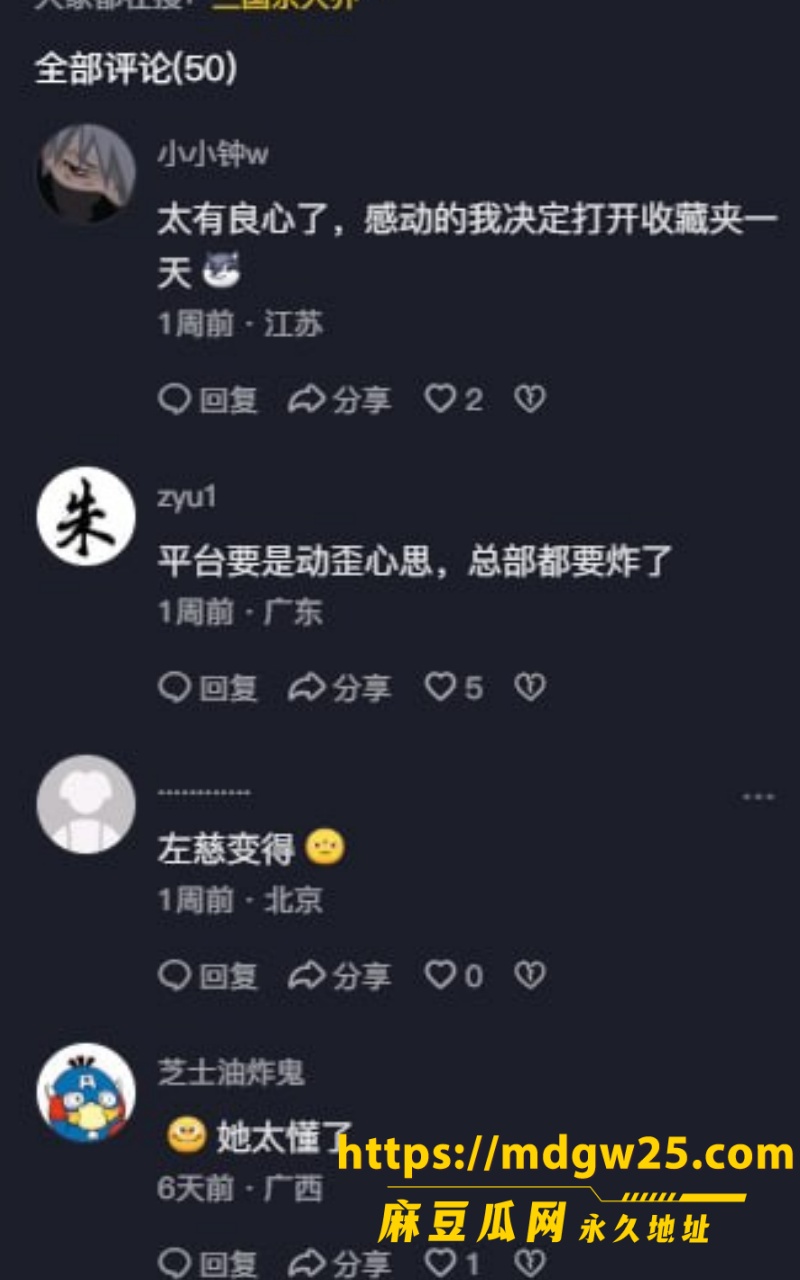Dislike zyu1's comment
Viewport: 800px width, 1280px height.
tap(529, 687)
